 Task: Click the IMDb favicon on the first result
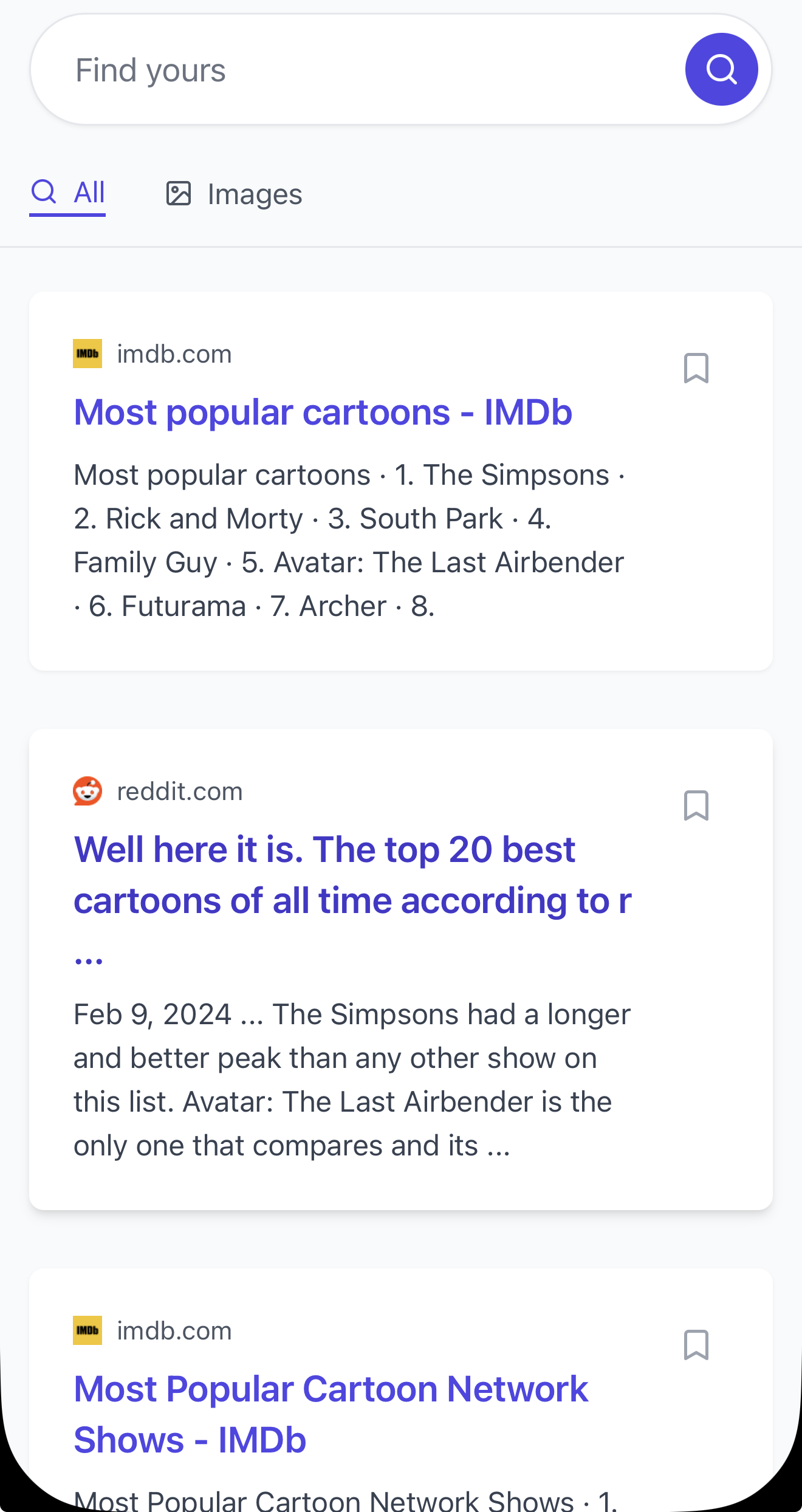coord(87,354)
